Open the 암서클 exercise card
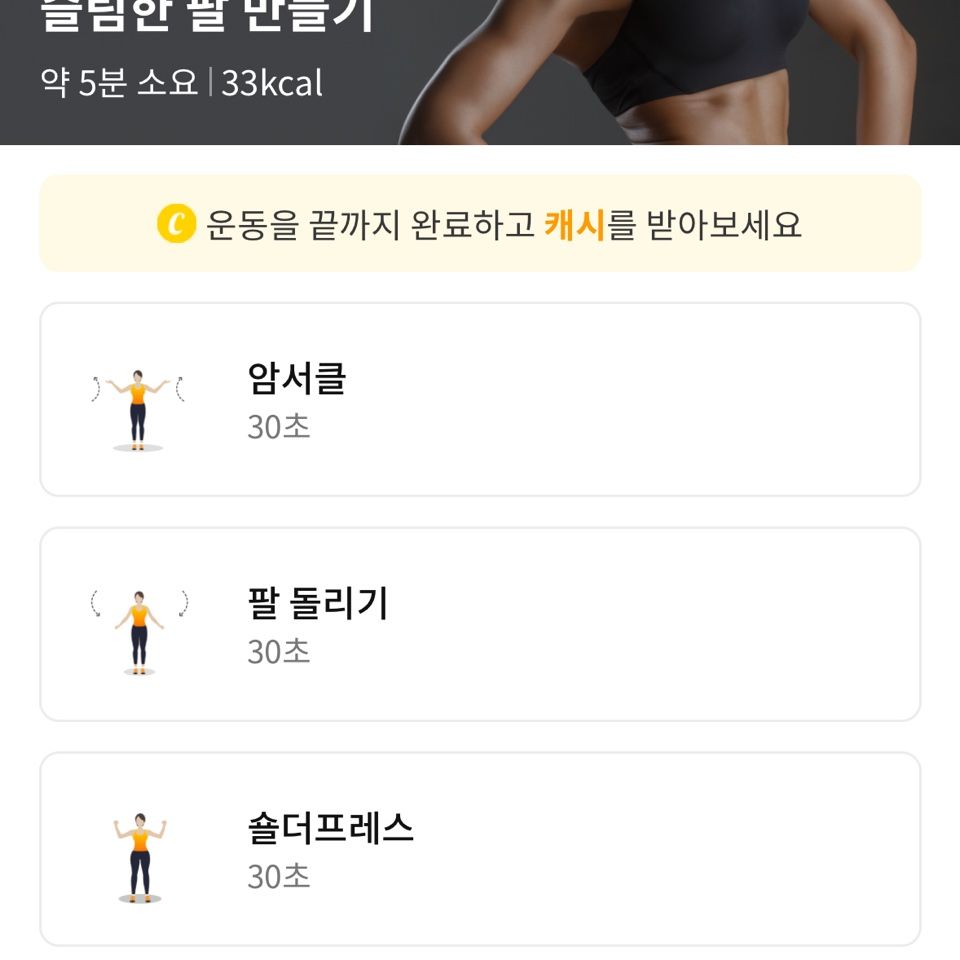Image resolution: width=960 pixels, height=960 pixels. click(x=480, y=400)
